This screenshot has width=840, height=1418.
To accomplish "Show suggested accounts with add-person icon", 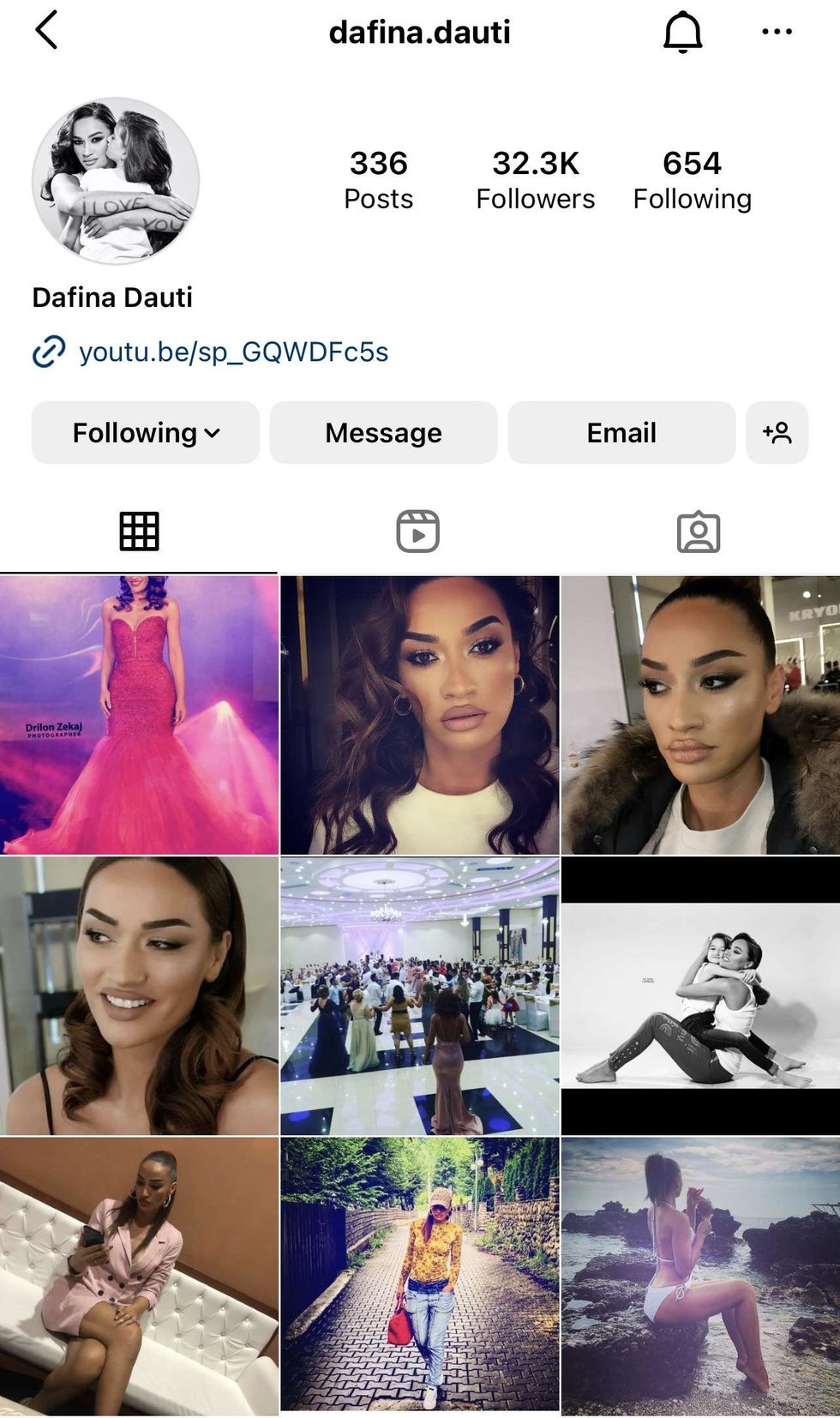I will coord(777,432).
